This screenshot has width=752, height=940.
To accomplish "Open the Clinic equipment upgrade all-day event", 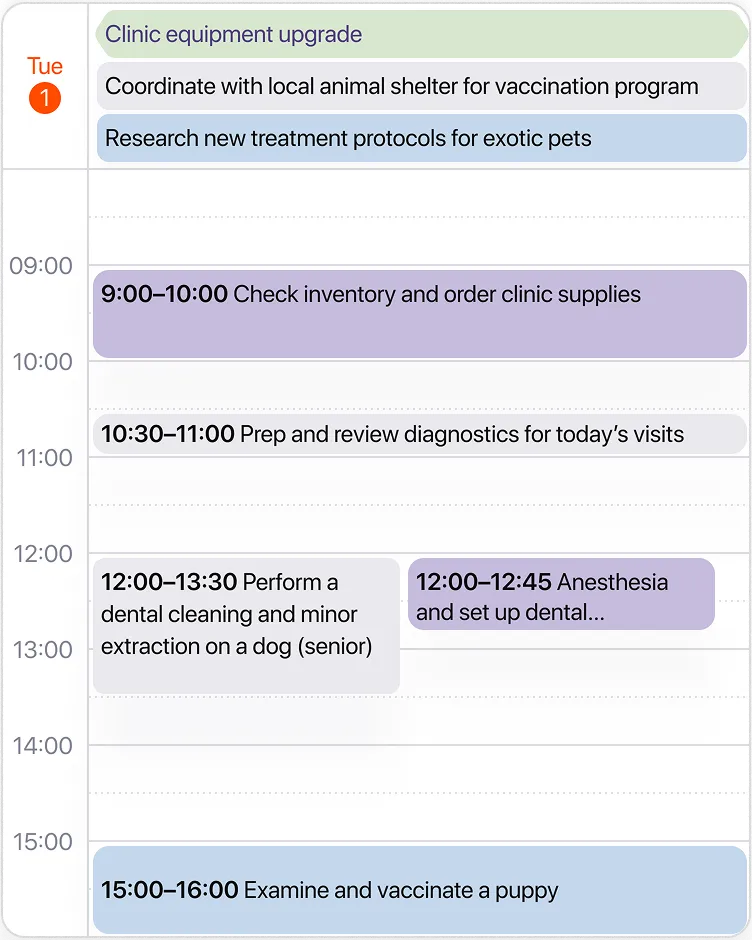I will (x=420, y=35).
